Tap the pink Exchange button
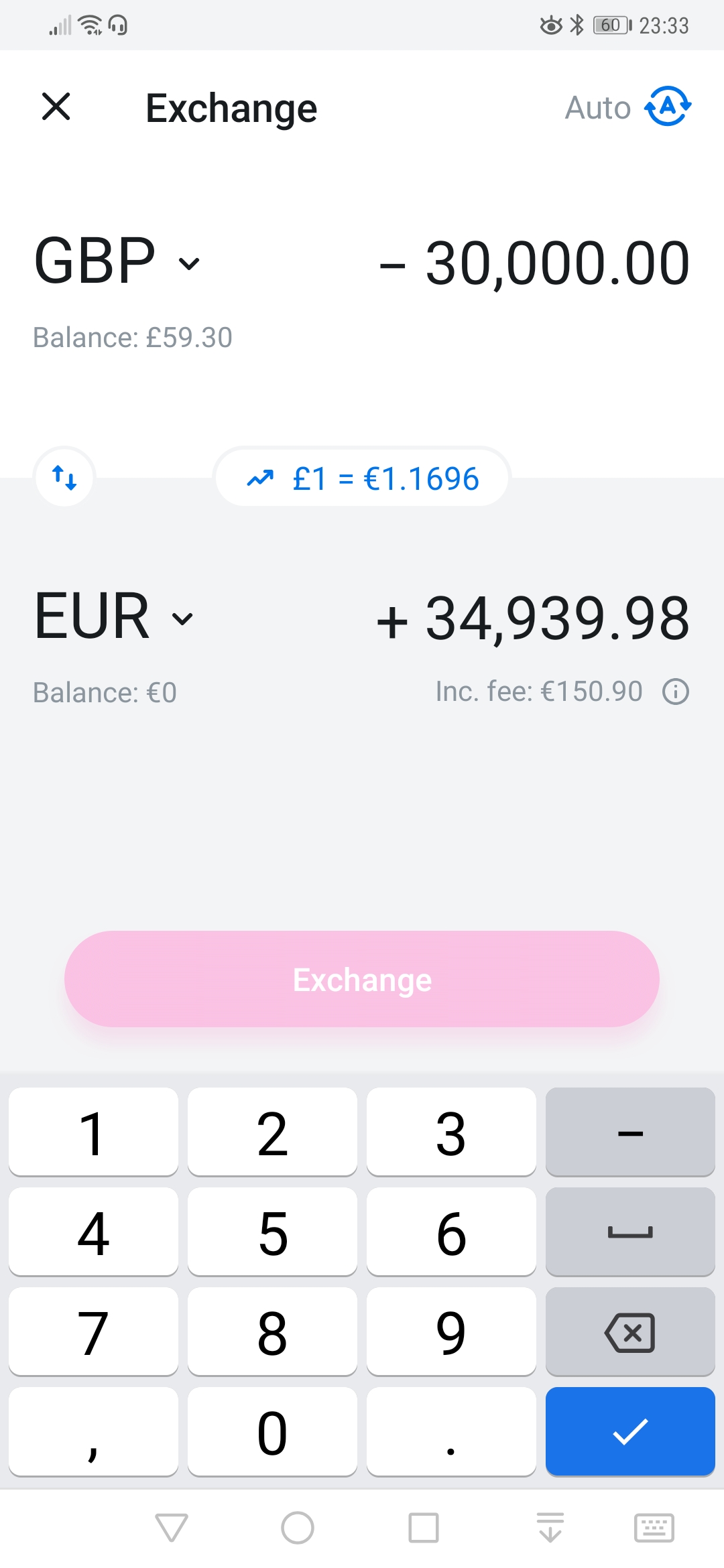724x1568 pixels. (x=362, y=979)
